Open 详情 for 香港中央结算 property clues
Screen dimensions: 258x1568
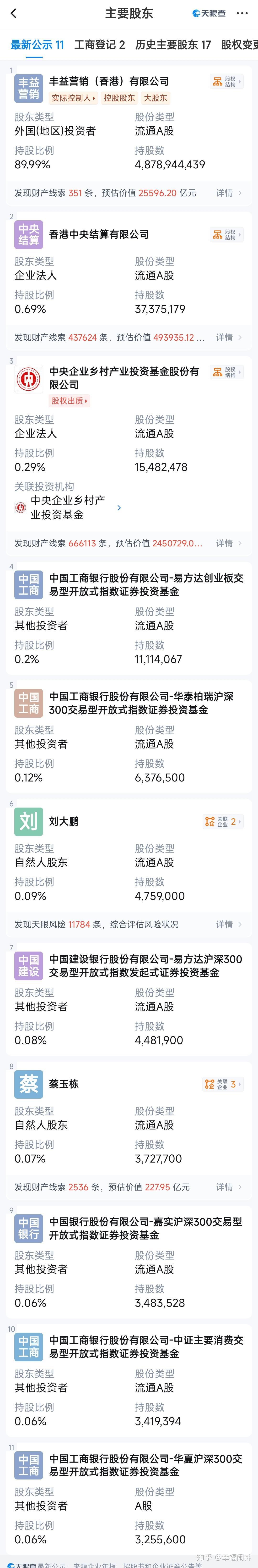pyautogui.click(x=228, y=337)
